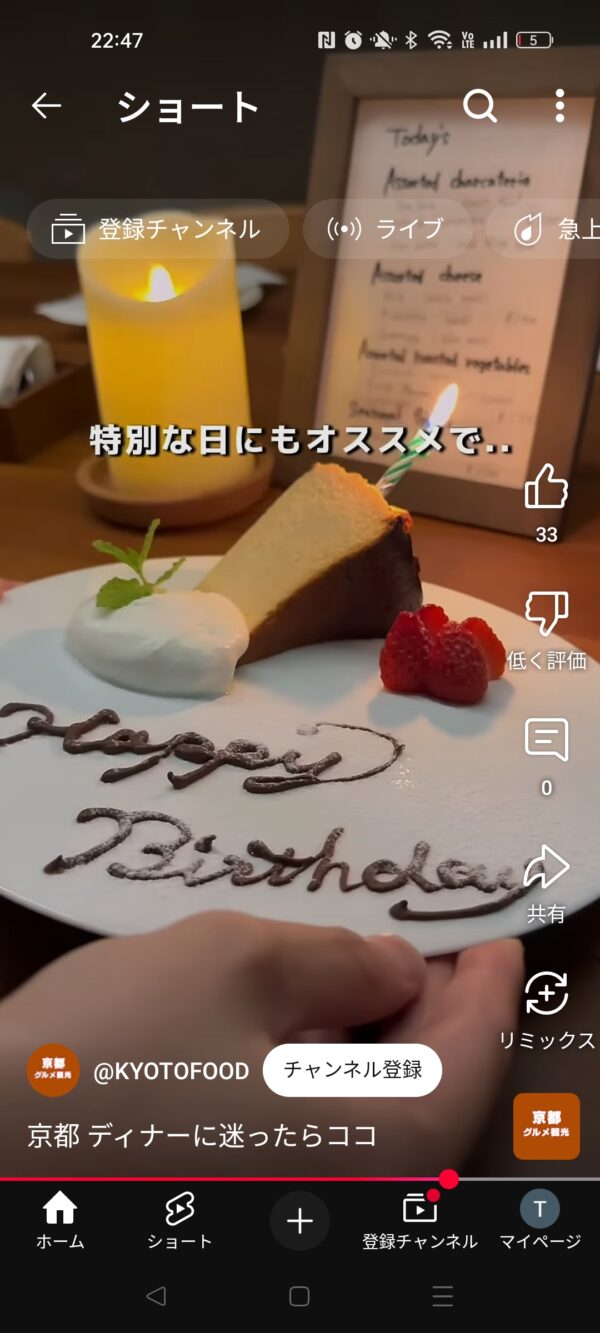Open the sound thumbnail for this short
Screen dimensions: 600x1333
546,1126
